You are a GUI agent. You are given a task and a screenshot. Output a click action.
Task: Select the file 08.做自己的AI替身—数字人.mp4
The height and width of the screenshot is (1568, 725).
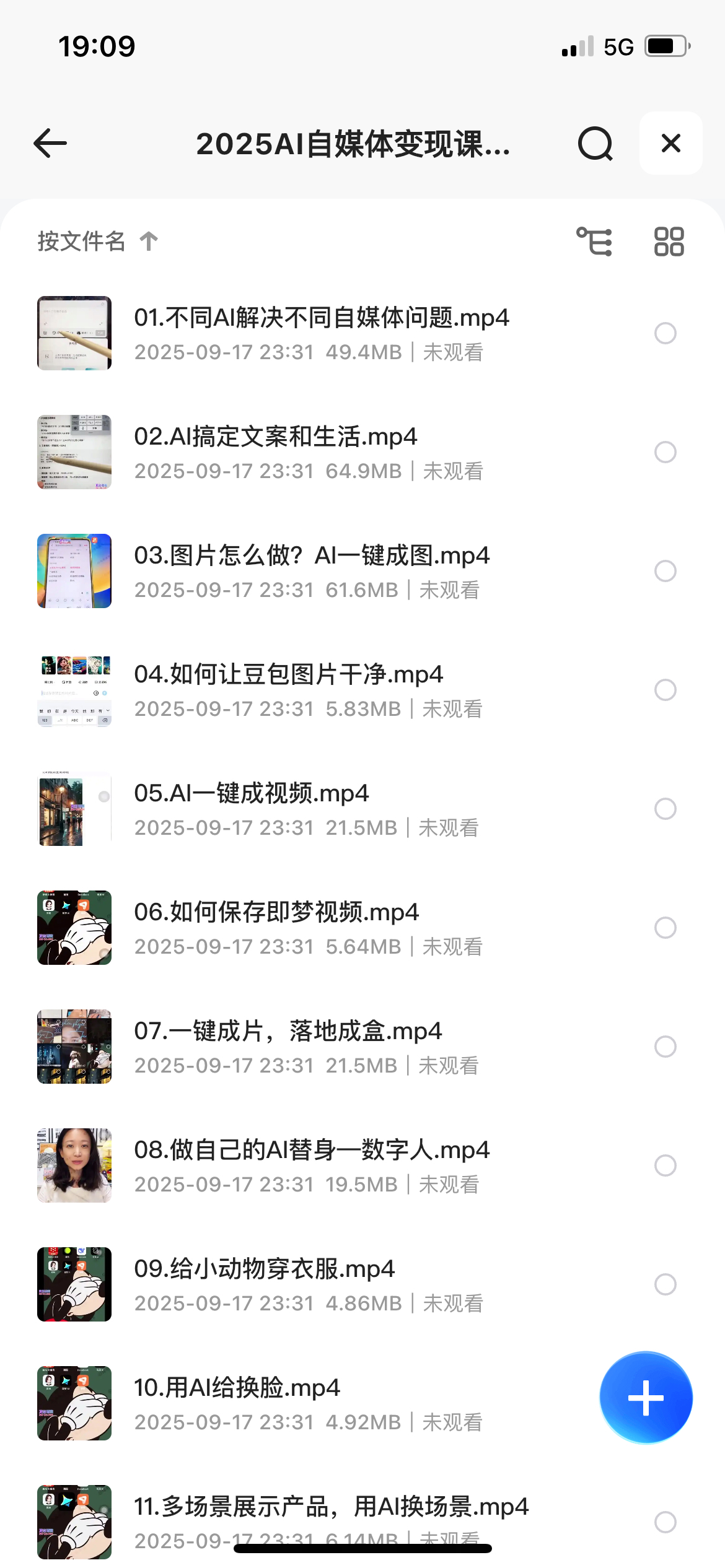(665, 1165)
